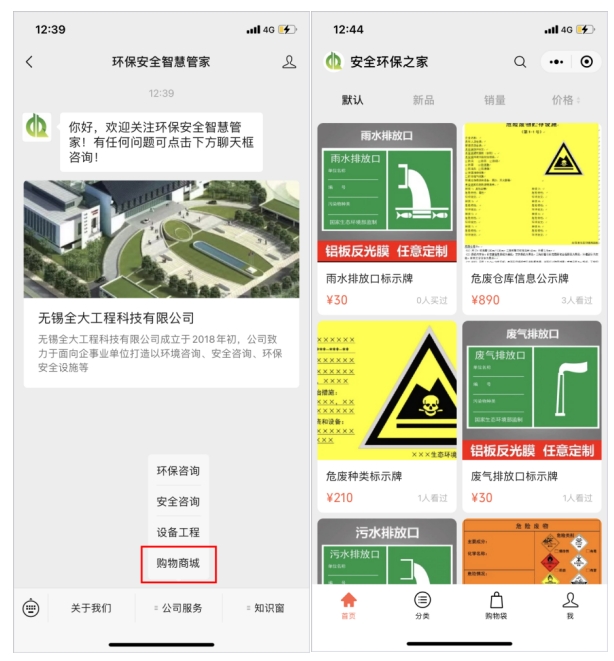Open the account profile icon

pos(289,62)
